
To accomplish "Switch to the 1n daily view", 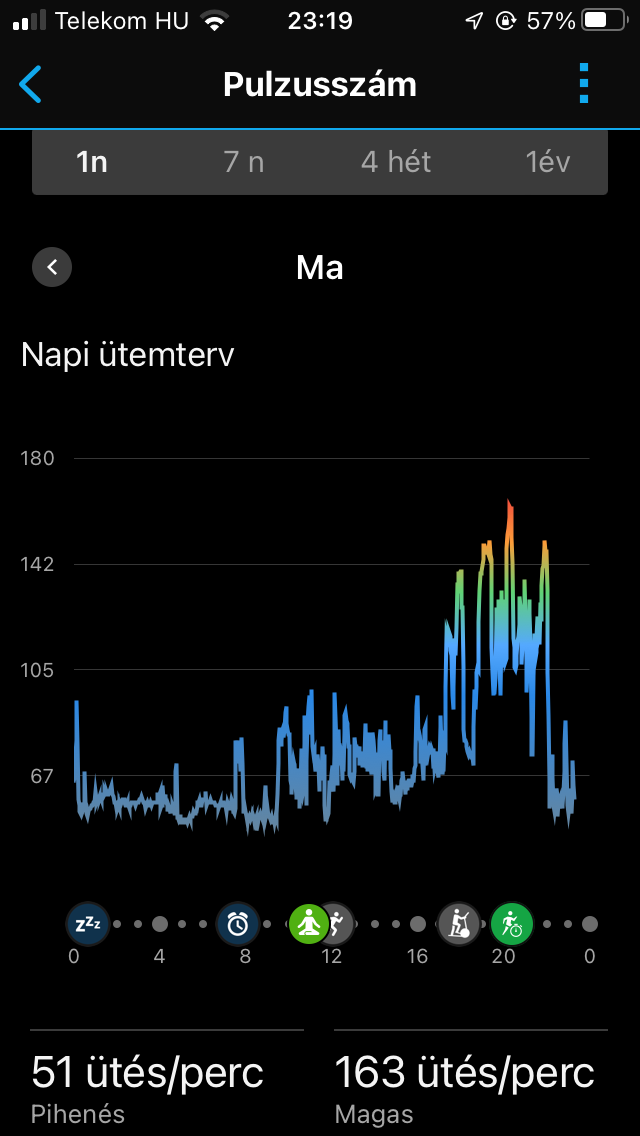I will pyautogui.click(x=92, y=162).
